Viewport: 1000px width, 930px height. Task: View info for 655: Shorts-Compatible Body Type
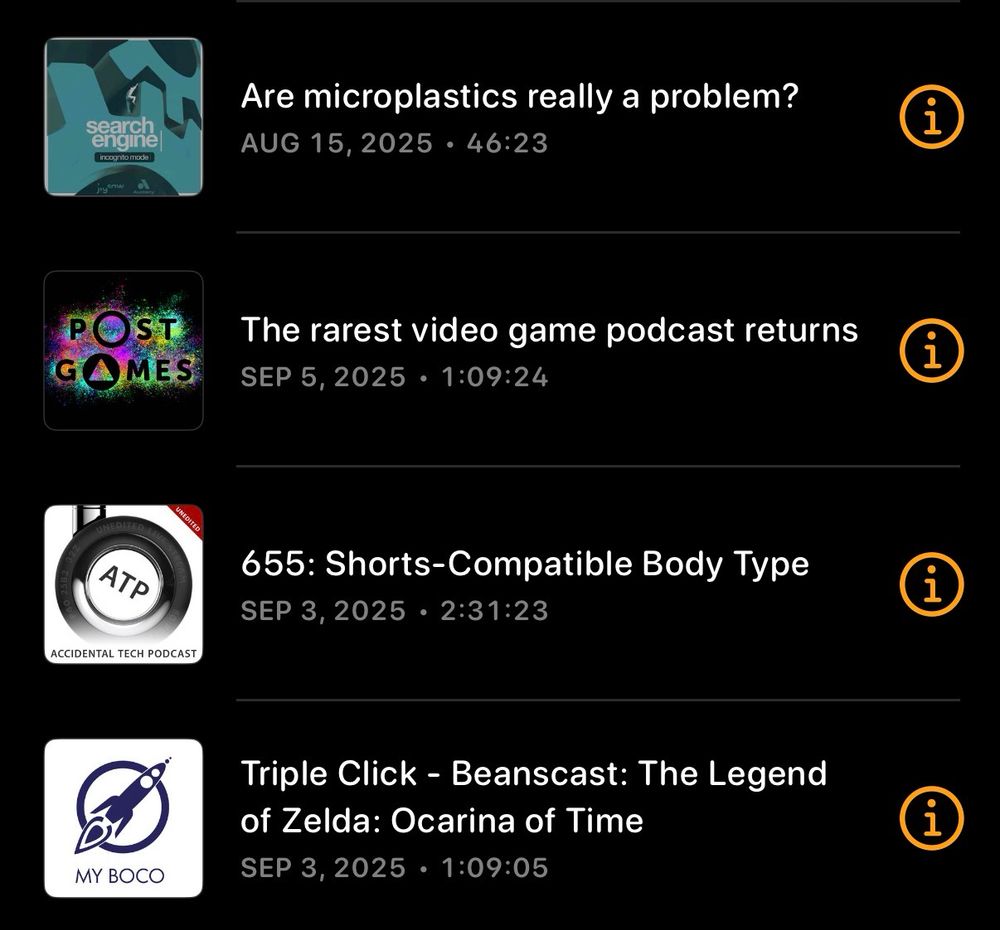click(931, 585)
